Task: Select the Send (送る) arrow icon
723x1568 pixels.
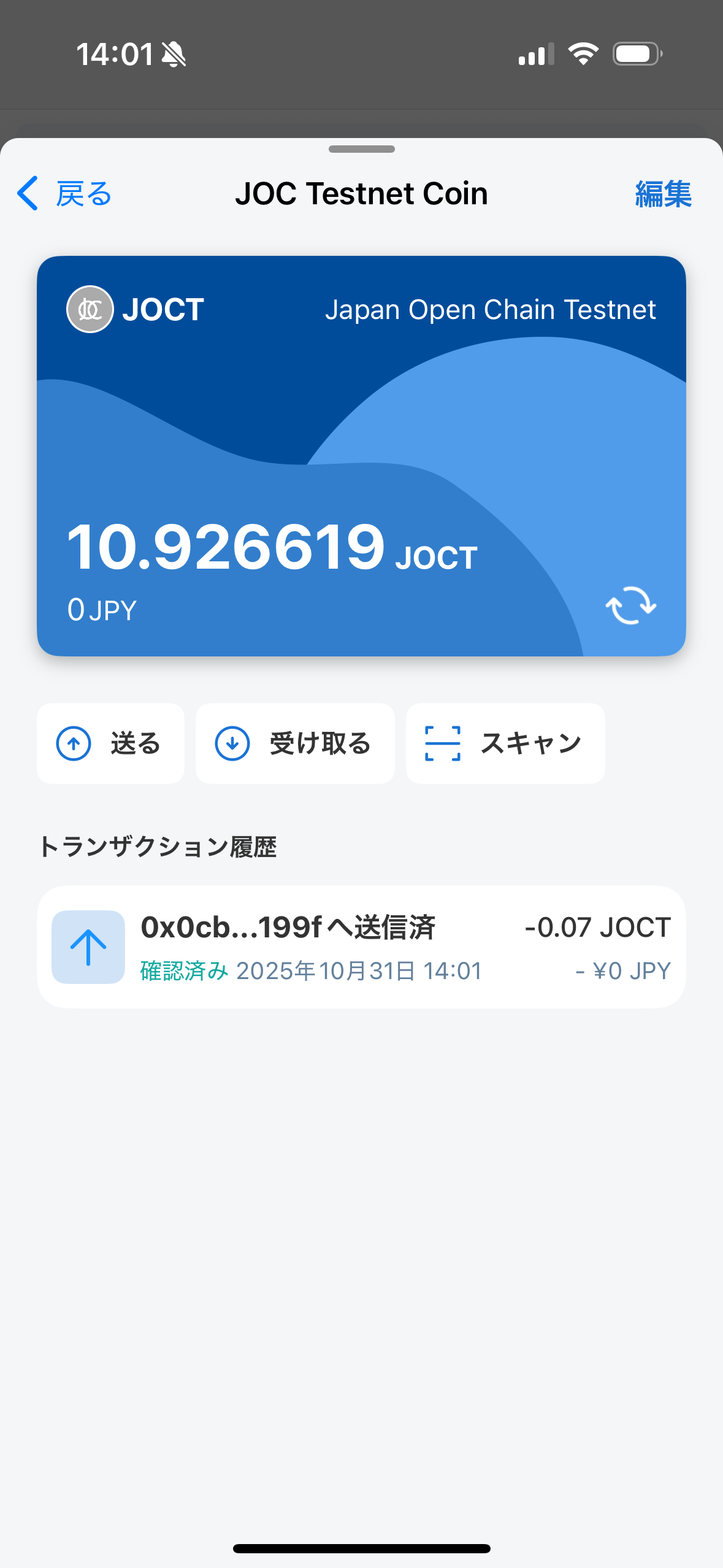Action: pyautogui.click(x=74, y=743)
